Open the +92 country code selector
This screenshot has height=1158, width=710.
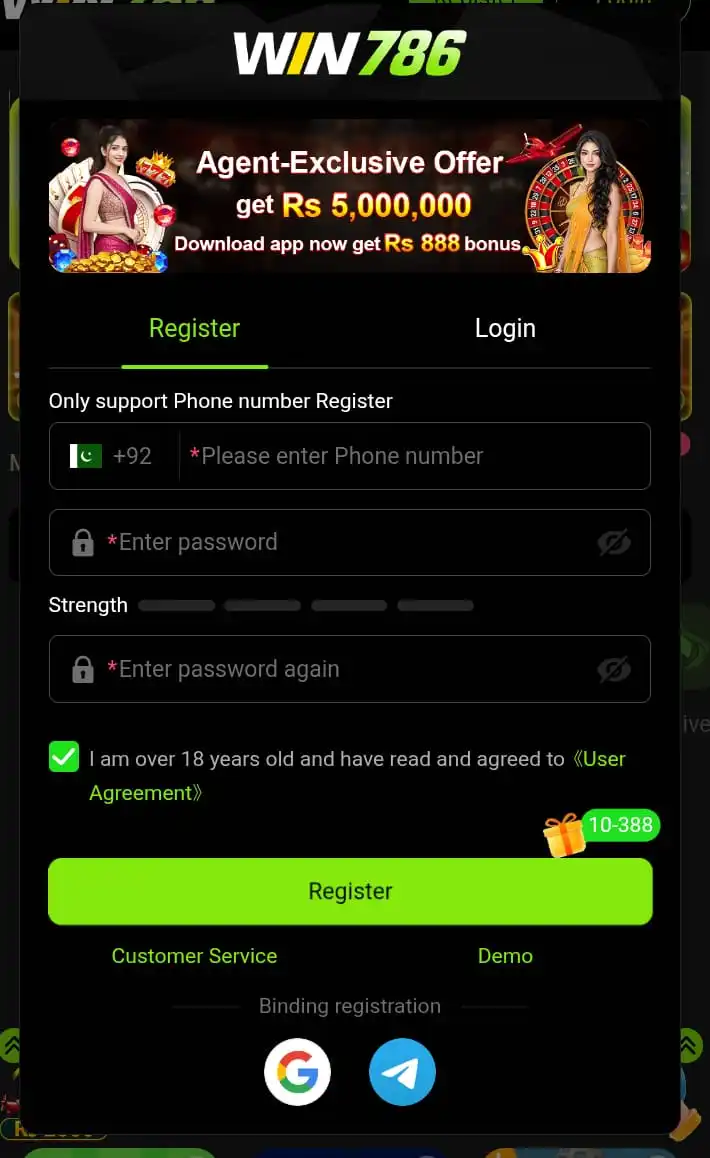pos(112,456)
